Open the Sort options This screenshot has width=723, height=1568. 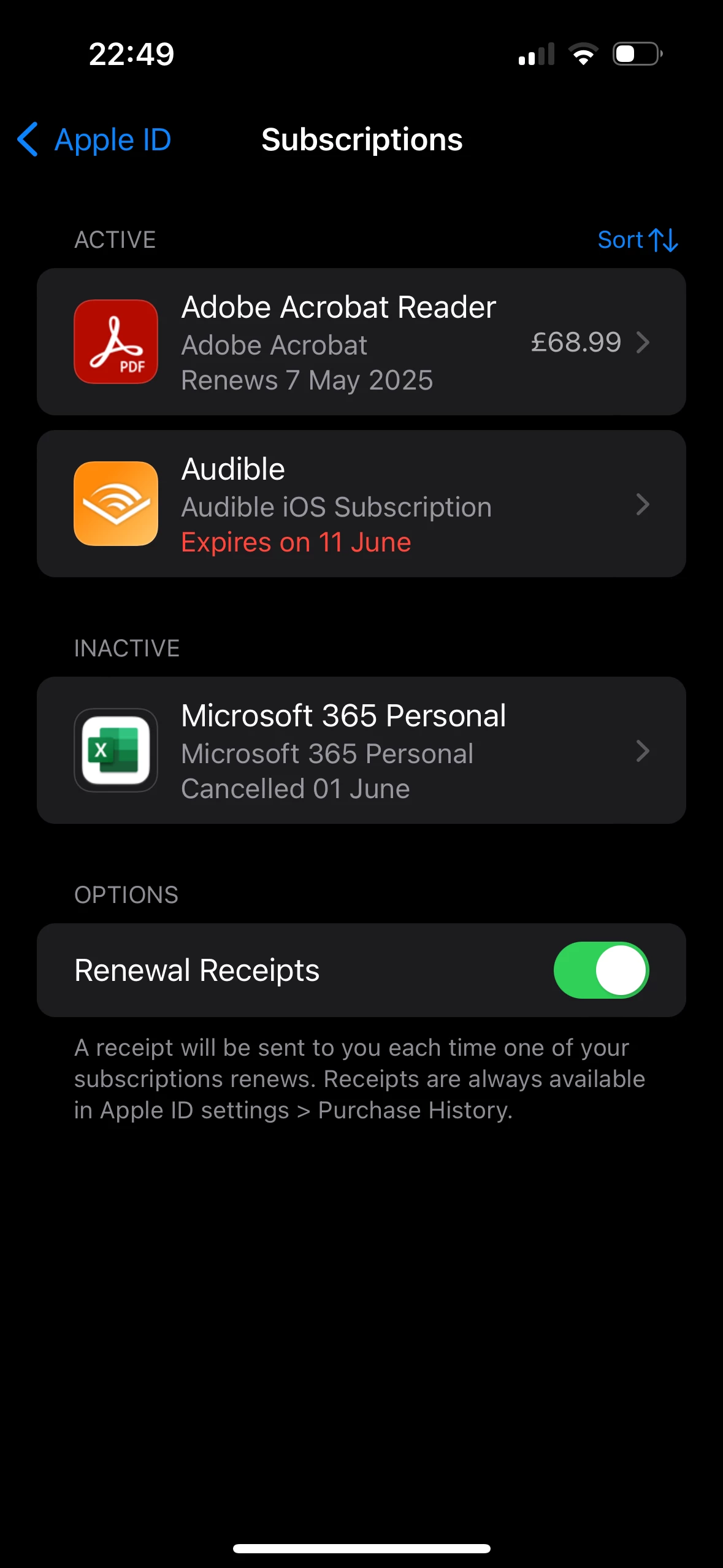[x=637, y=240]
